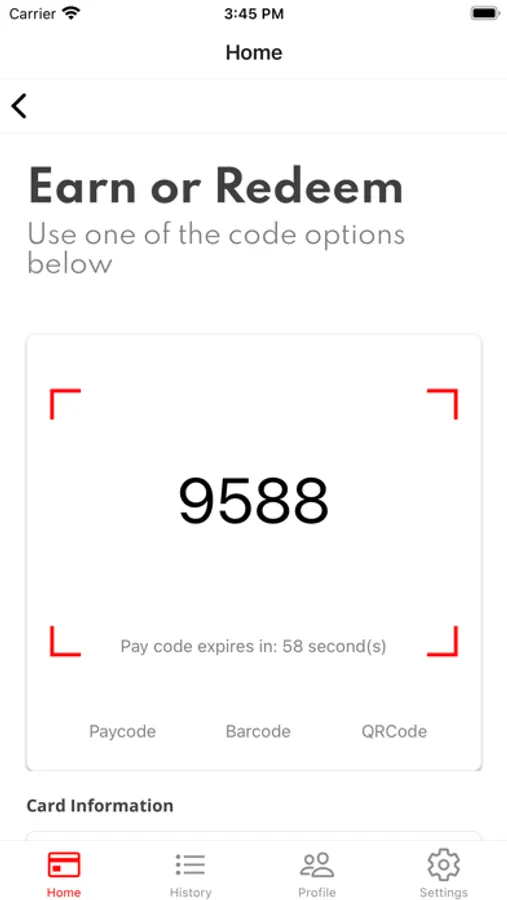The width and height of the screenshot is (507, 900).
Task: Switch to the Barcode option
Action: click(x=258, y=731)
